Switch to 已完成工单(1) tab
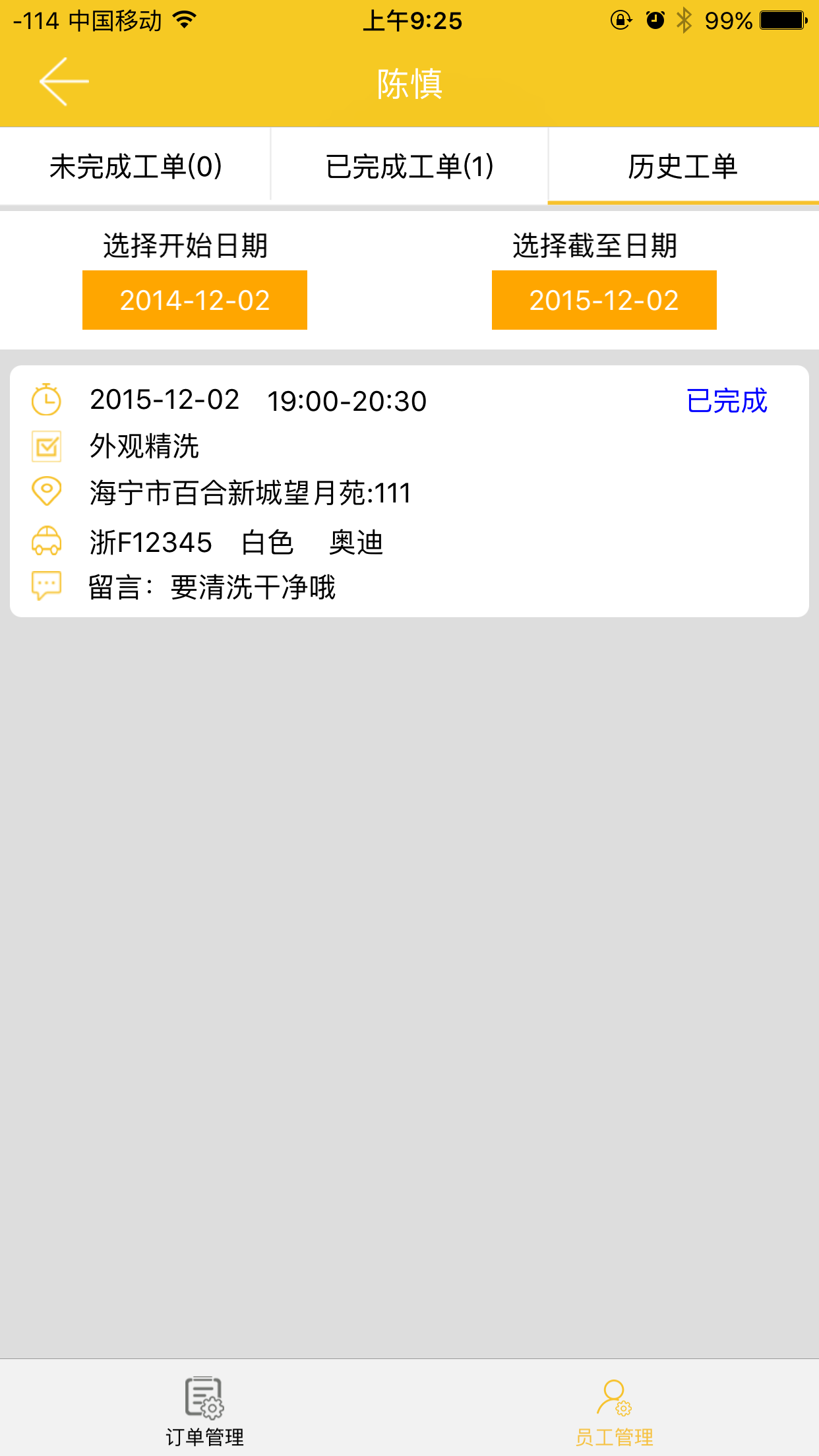The width and height of the screenshot is (819, 1456). coord(409,166)
